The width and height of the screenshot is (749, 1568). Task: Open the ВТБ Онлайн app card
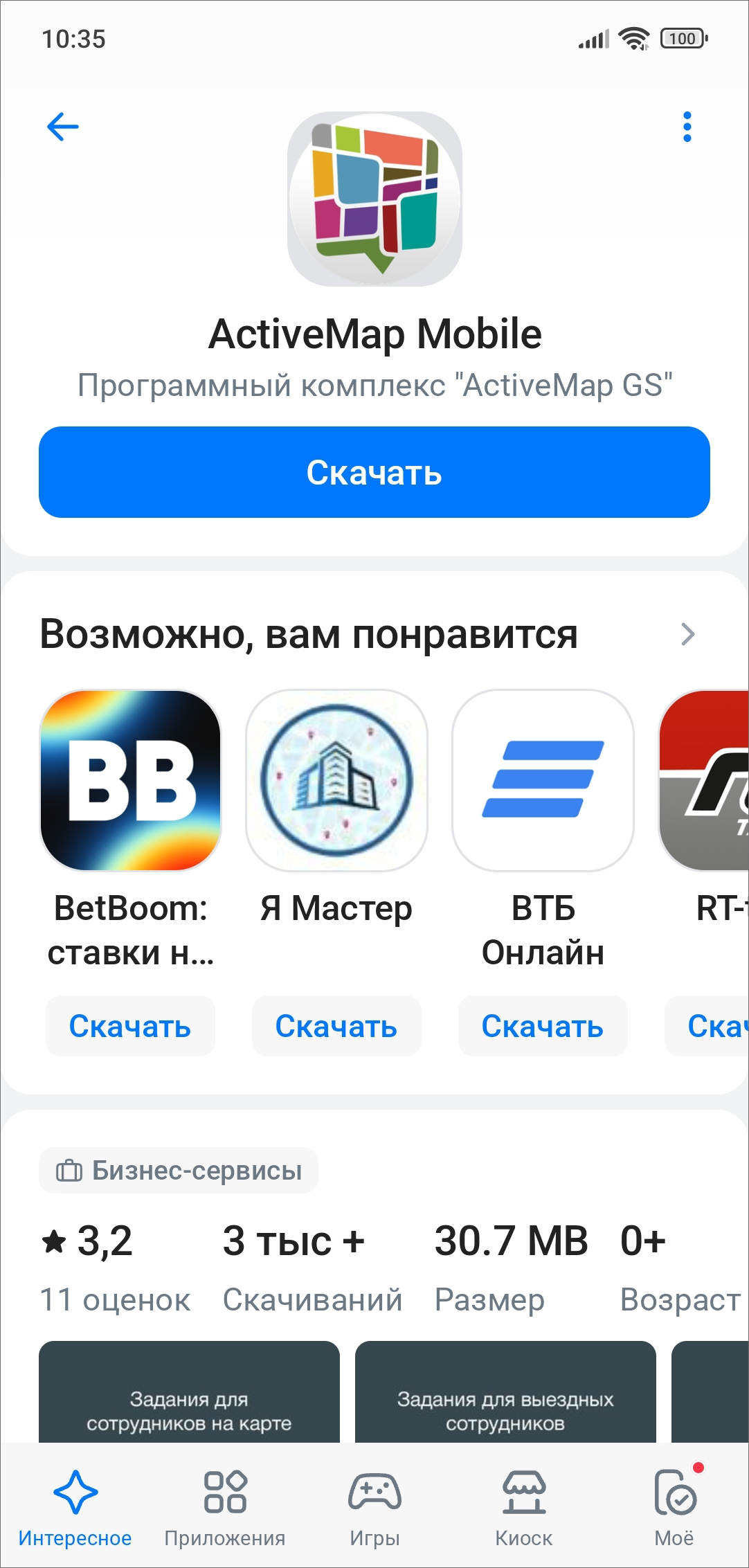543,780
